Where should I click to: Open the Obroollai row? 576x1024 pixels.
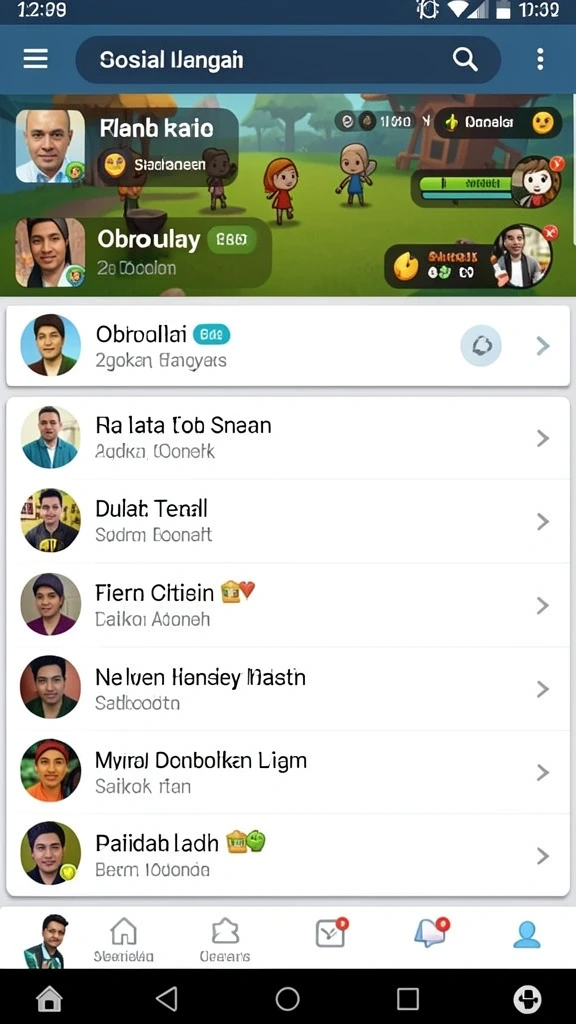coord(288,345)
